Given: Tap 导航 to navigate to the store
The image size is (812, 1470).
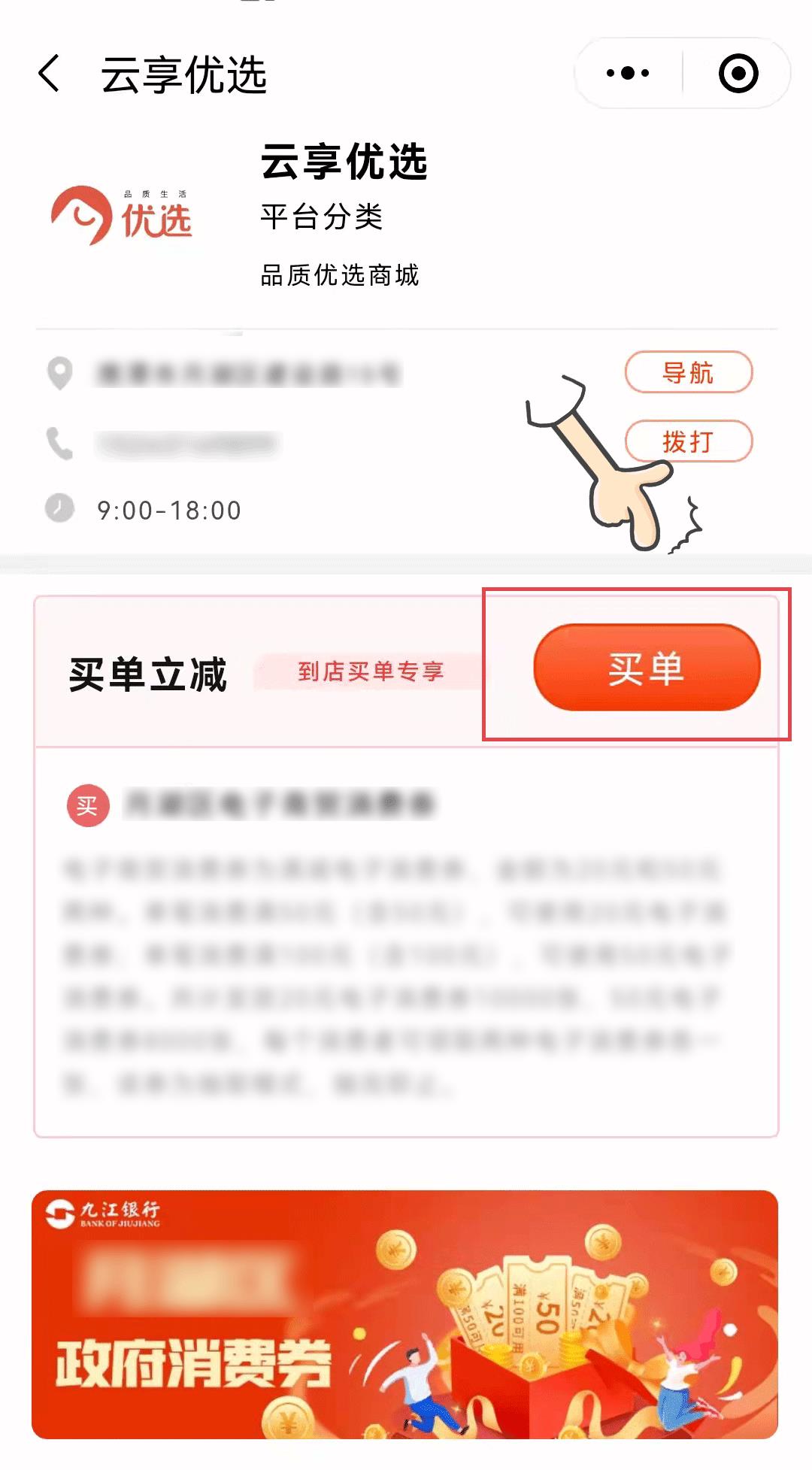Looking at the screenshot, I should [688, 372].
